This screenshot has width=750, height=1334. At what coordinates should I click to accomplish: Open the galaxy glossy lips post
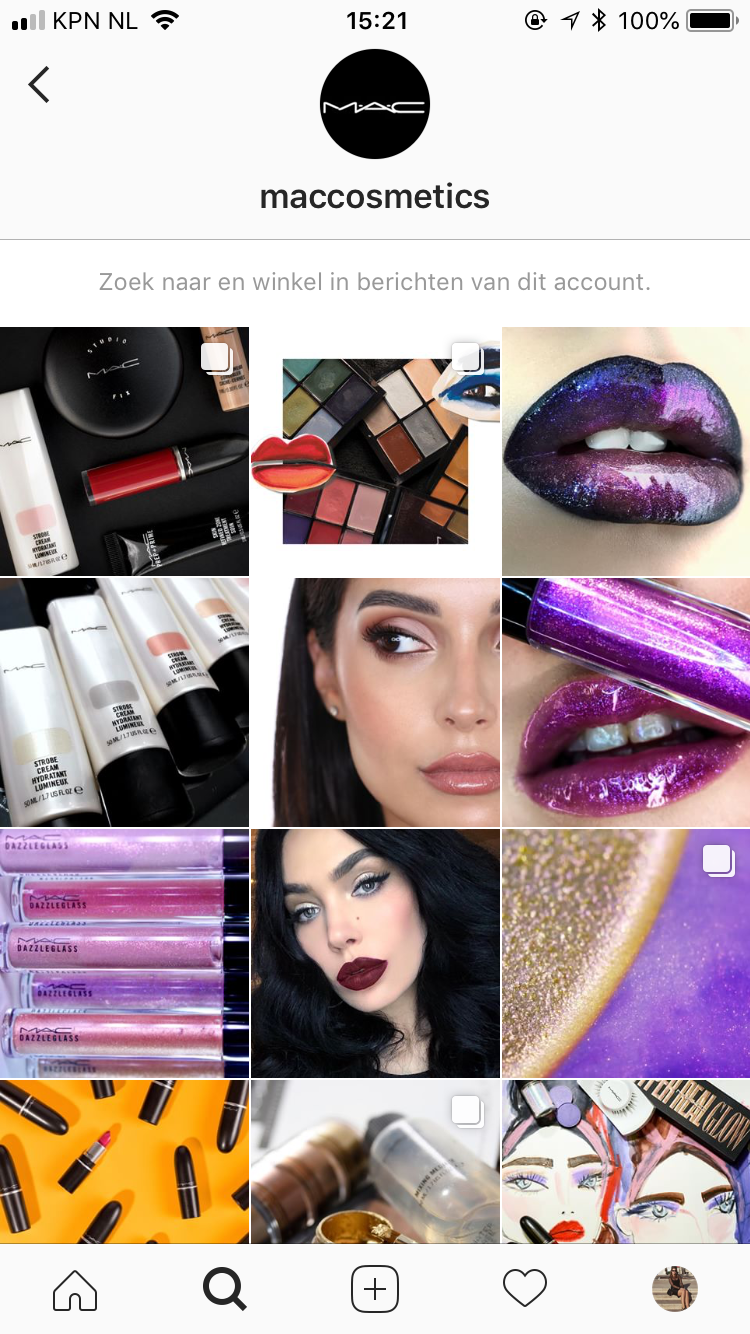point(626,451)
